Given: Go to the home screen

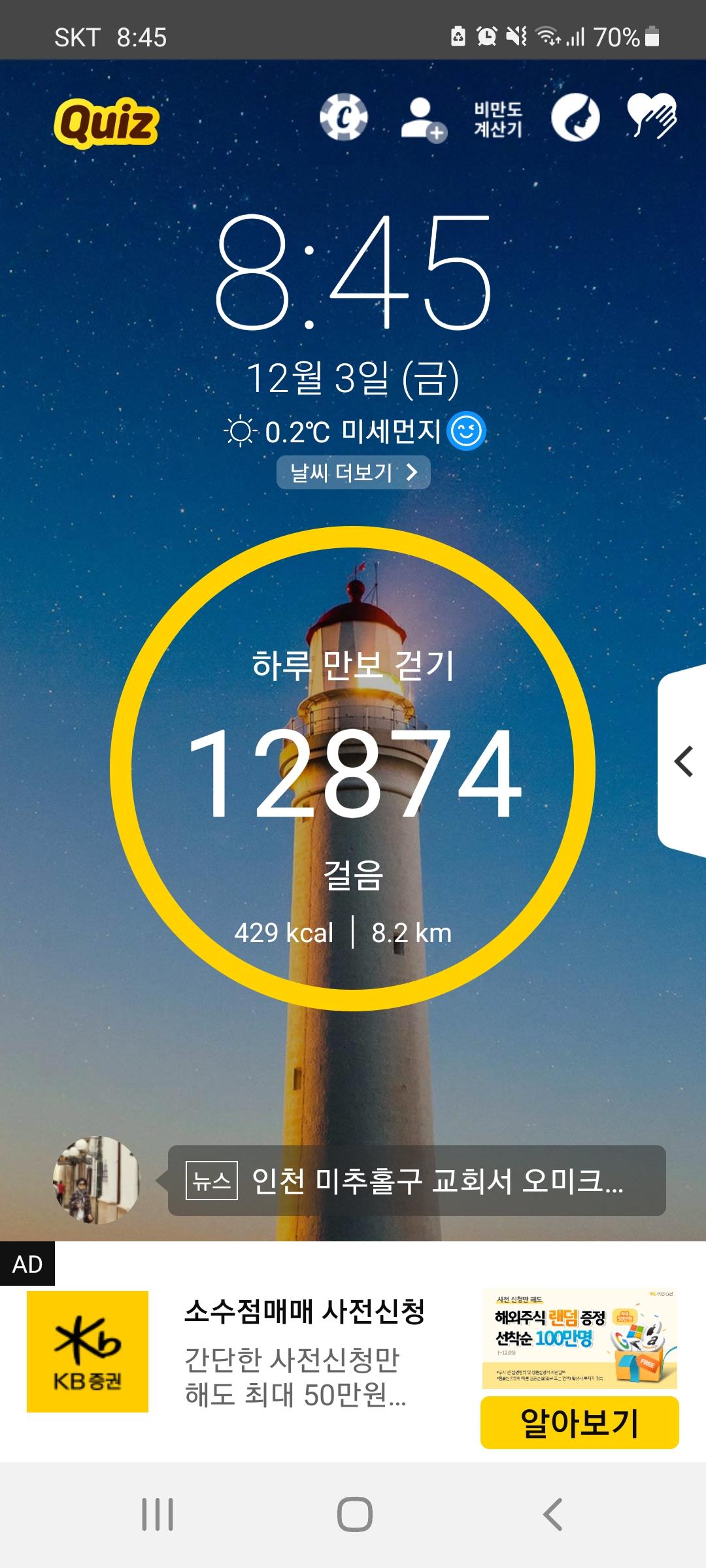Looking at the screenshot, I should [354, 1514].
